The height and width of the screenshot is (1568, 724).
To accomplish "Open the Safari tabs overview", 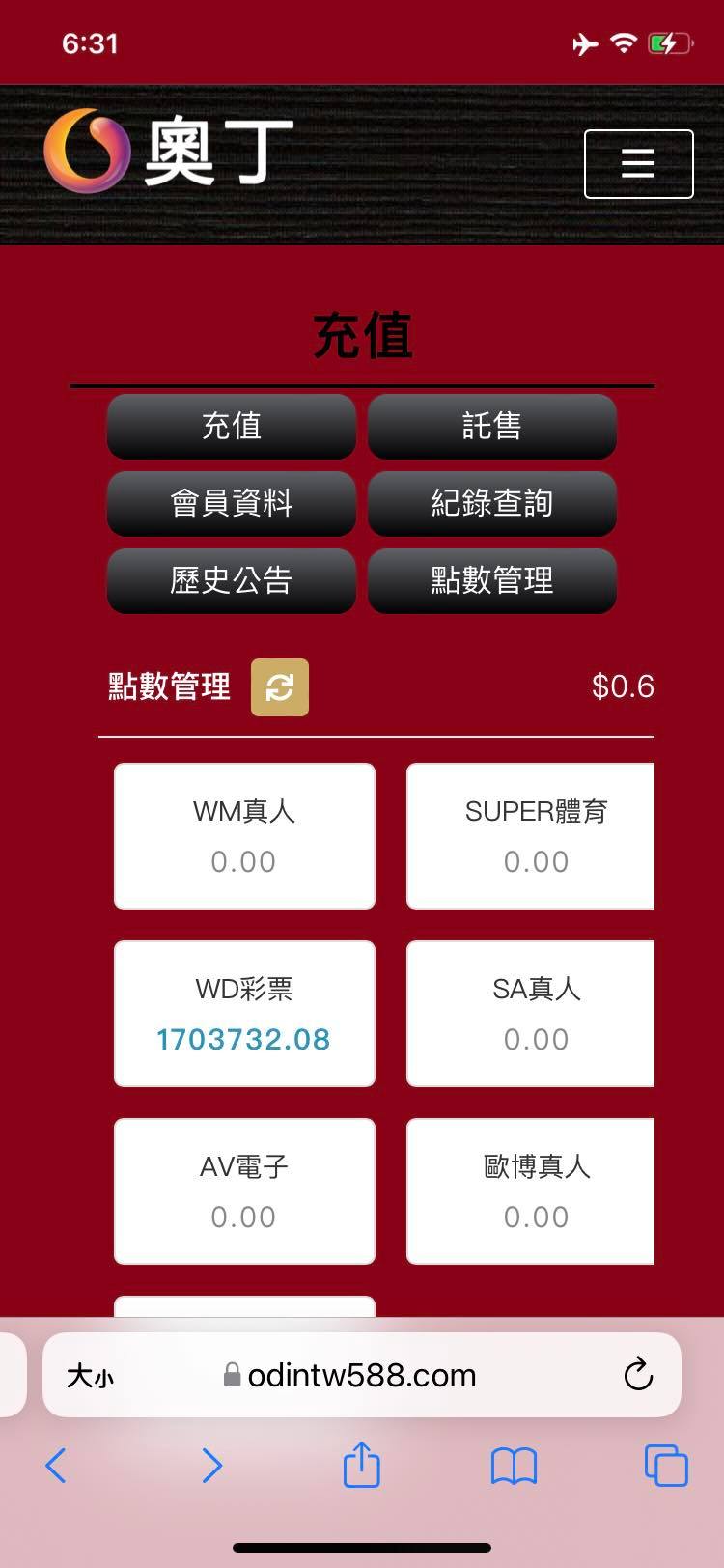I will pyautogui.click(x=666, y=1466).
